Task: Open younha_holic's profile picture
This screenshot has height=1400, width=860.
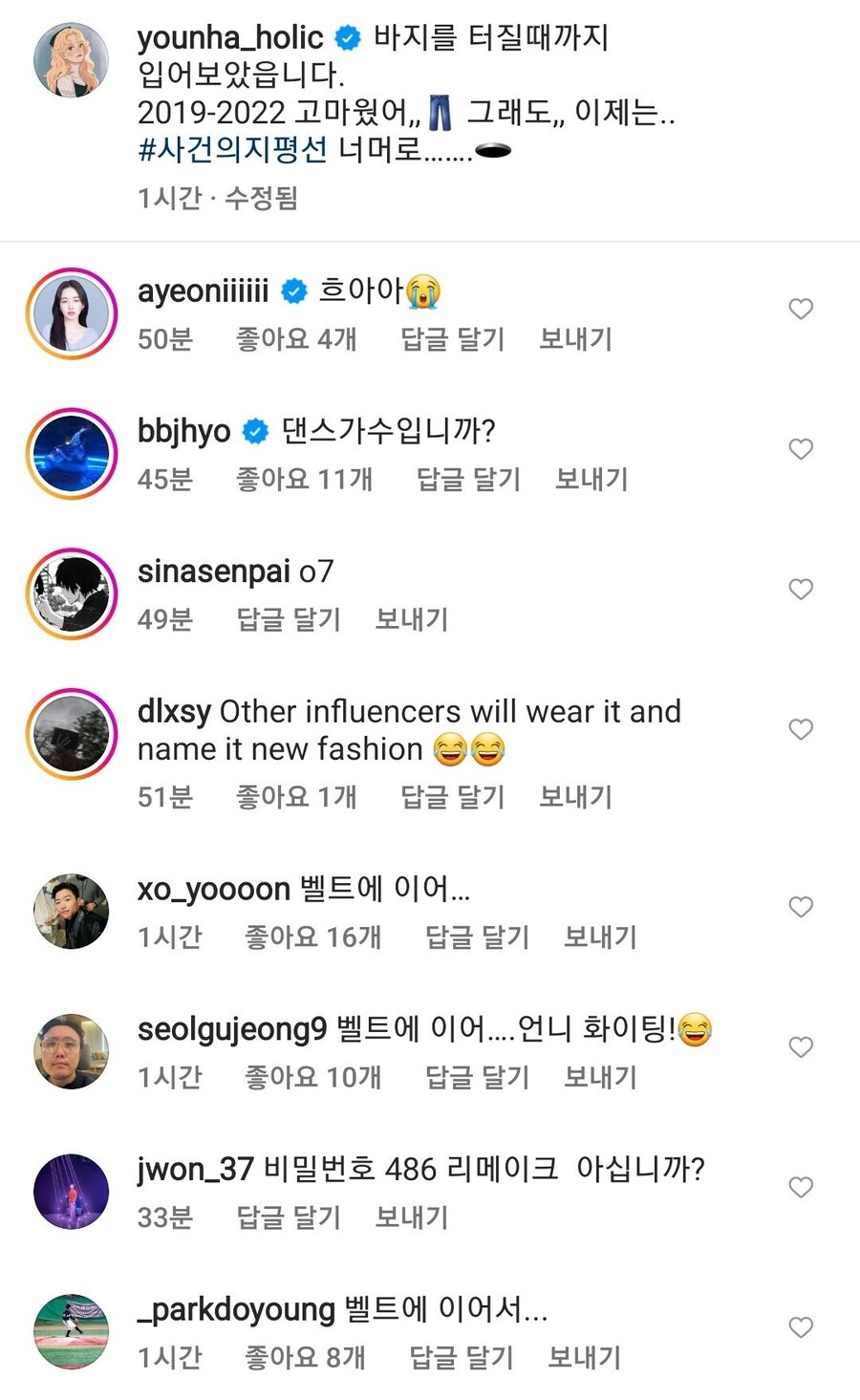Action: (71, 57)
